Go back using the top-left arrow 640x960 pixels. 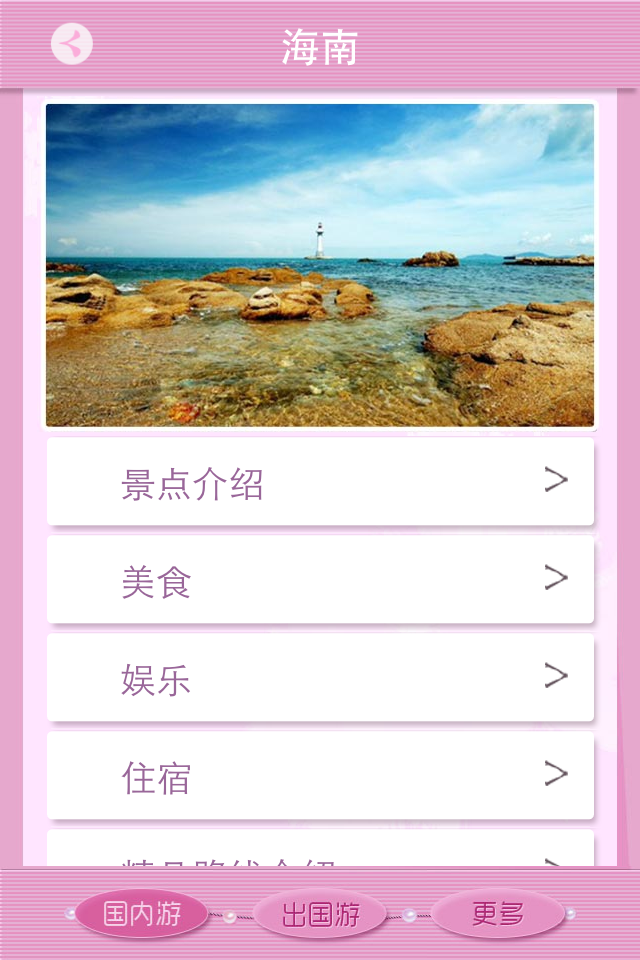72,44
